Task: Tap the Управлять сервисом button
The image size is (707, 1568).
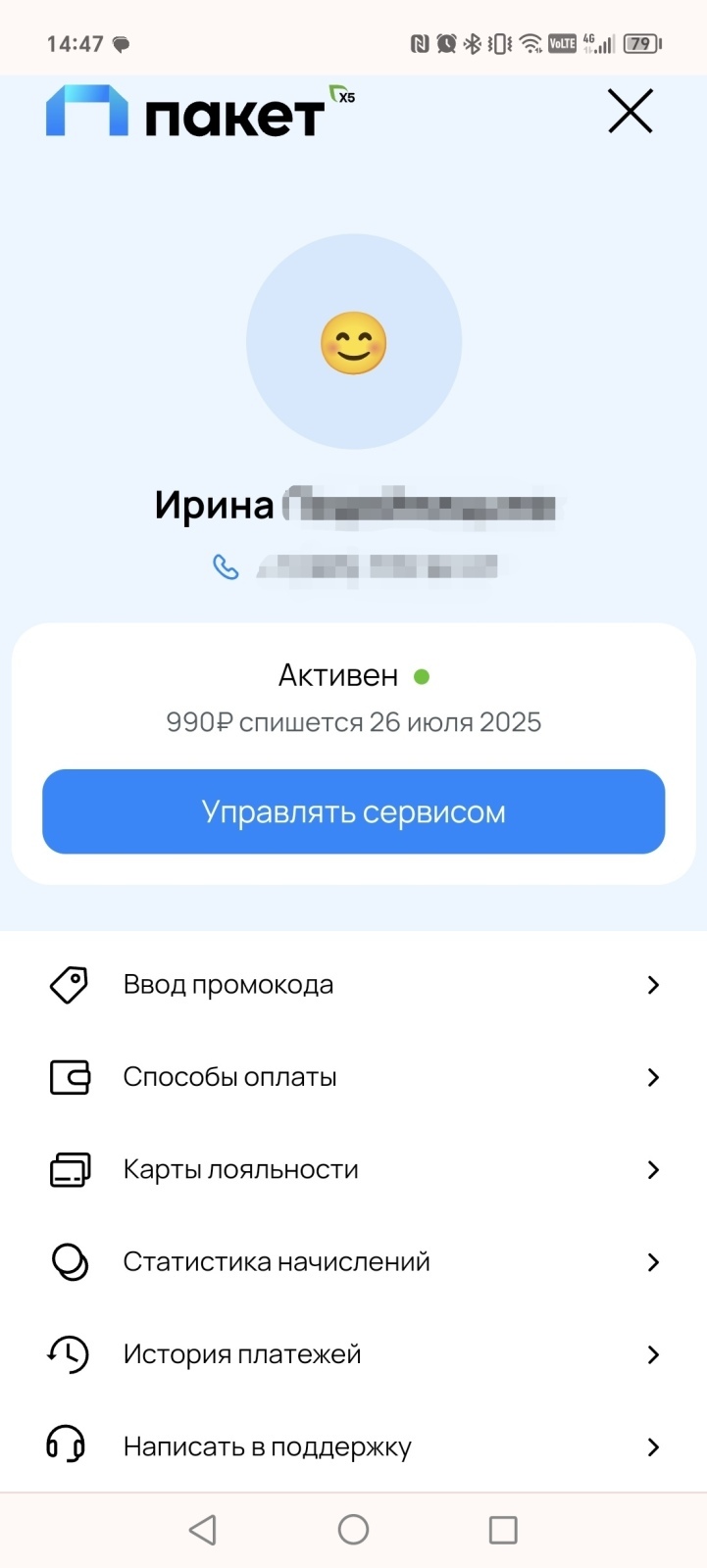Action: [353, 811]
